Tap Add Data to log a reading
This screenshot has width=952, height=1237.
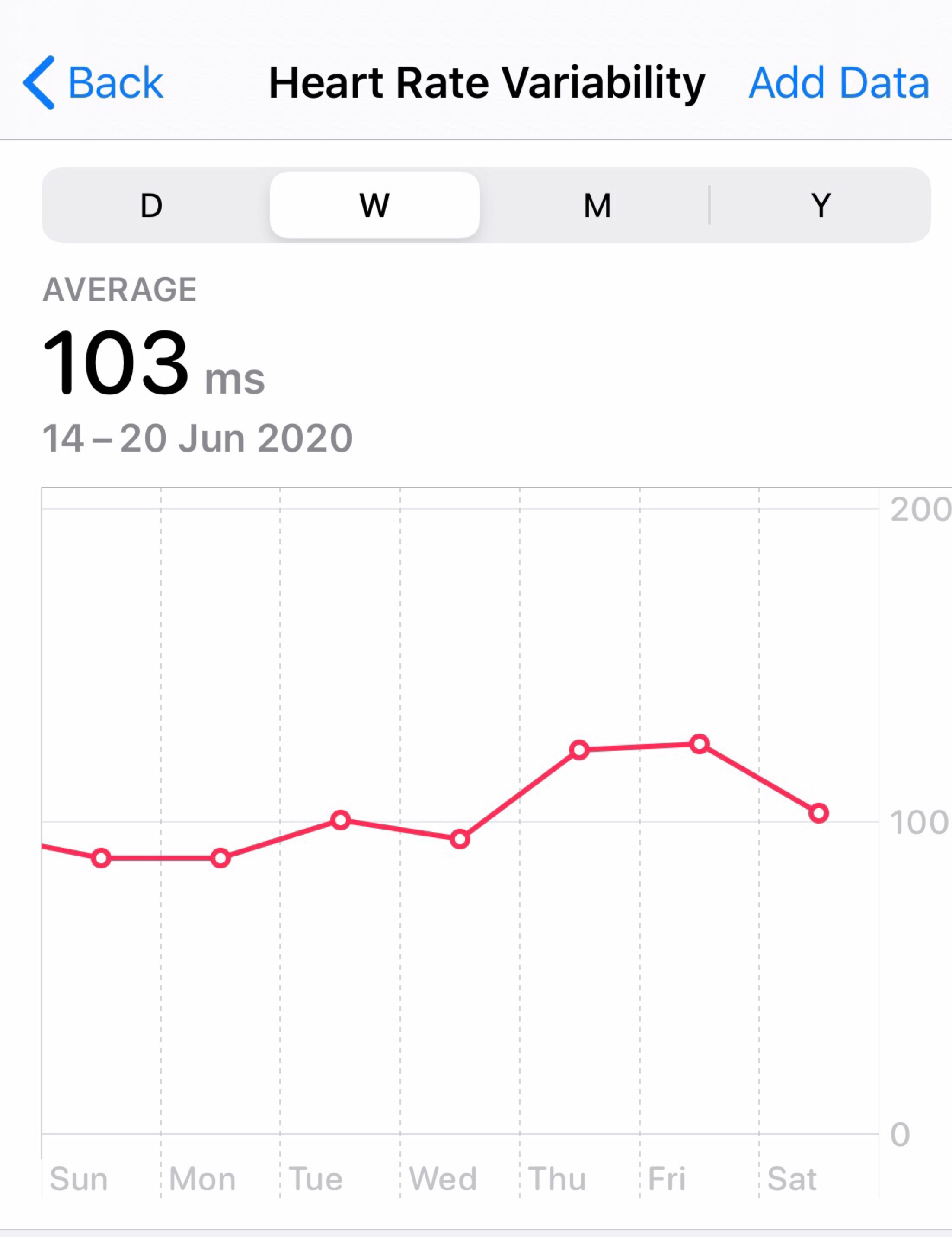838,83
